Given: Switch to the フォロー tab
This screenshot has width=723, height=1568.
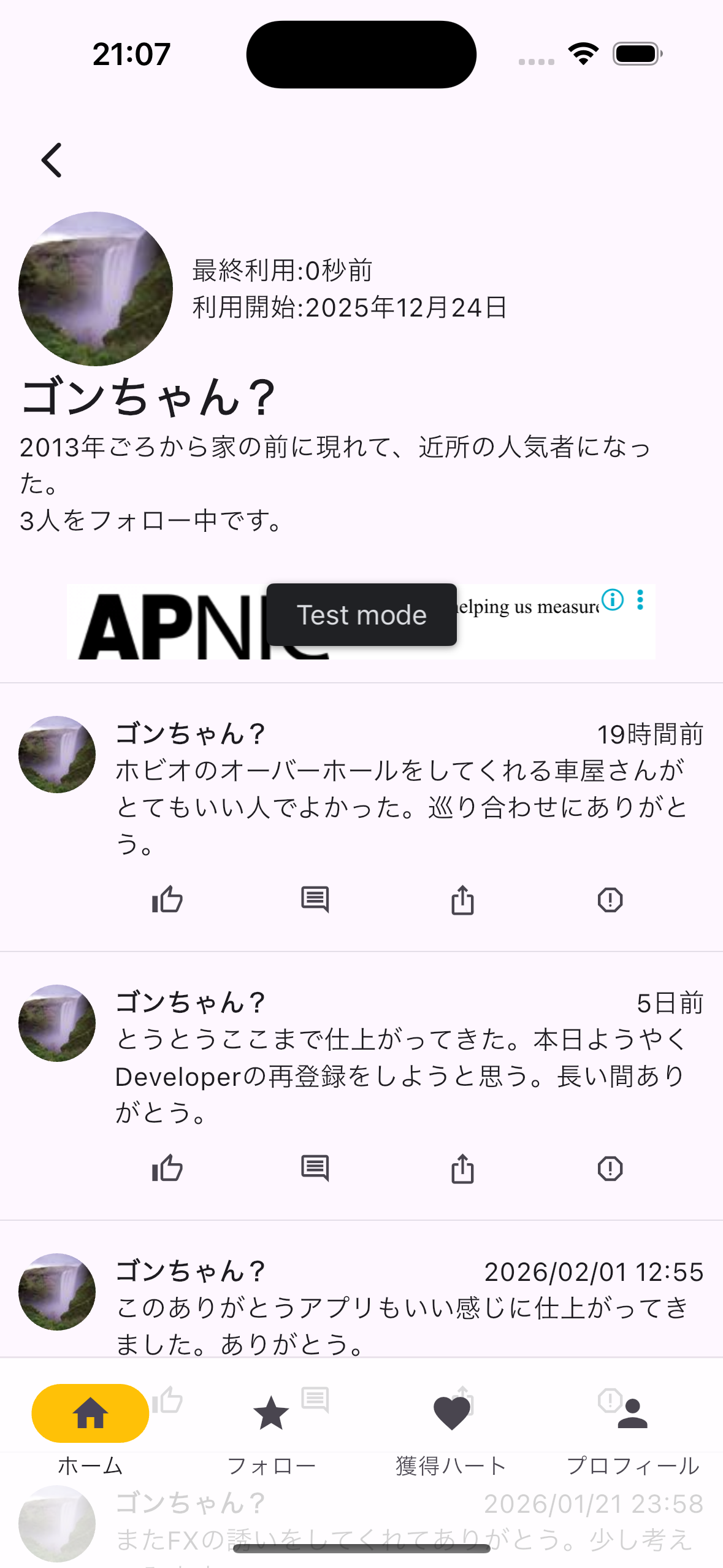Looking at the screenshot, I should click(271, 1429).
